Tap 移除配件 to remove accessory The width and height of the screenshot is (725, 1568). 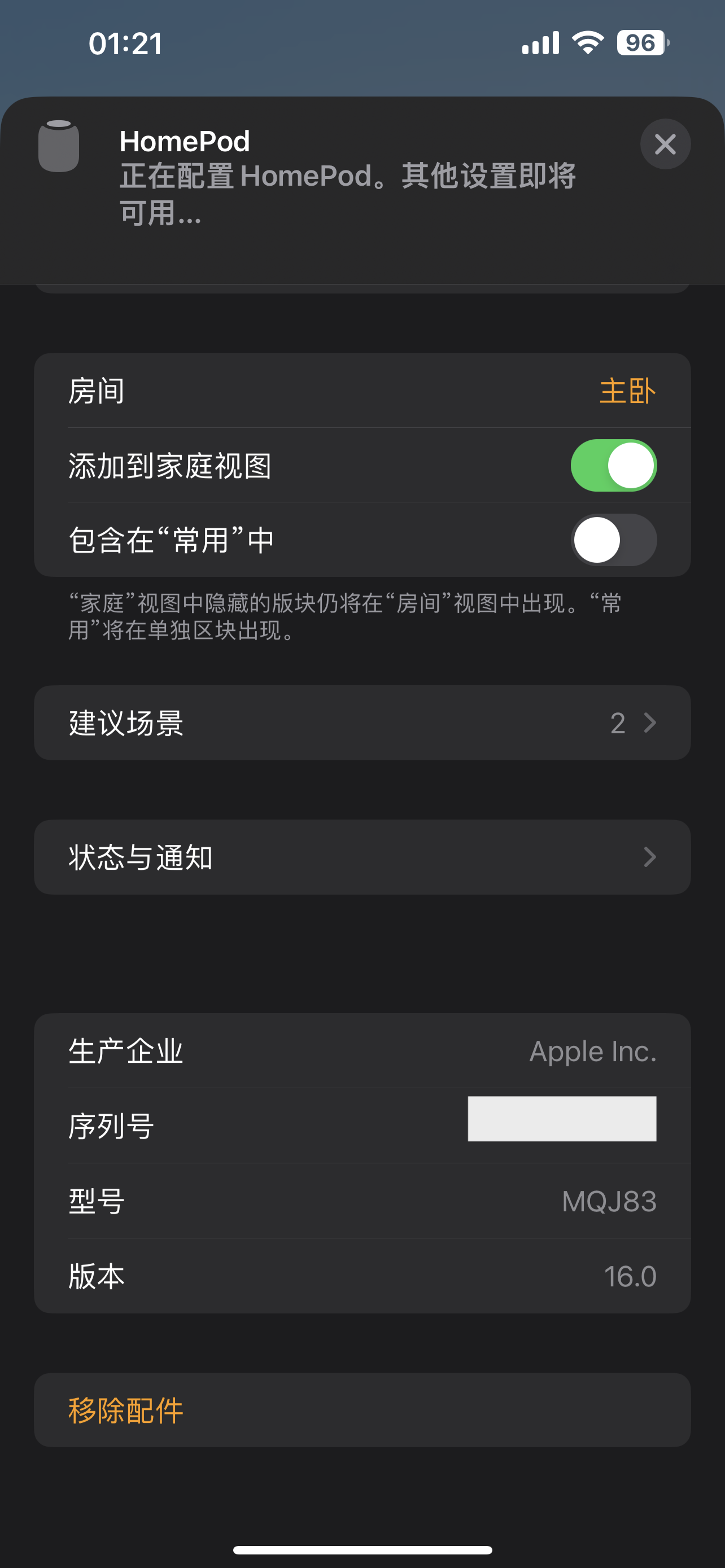(x=126, y=1411)
